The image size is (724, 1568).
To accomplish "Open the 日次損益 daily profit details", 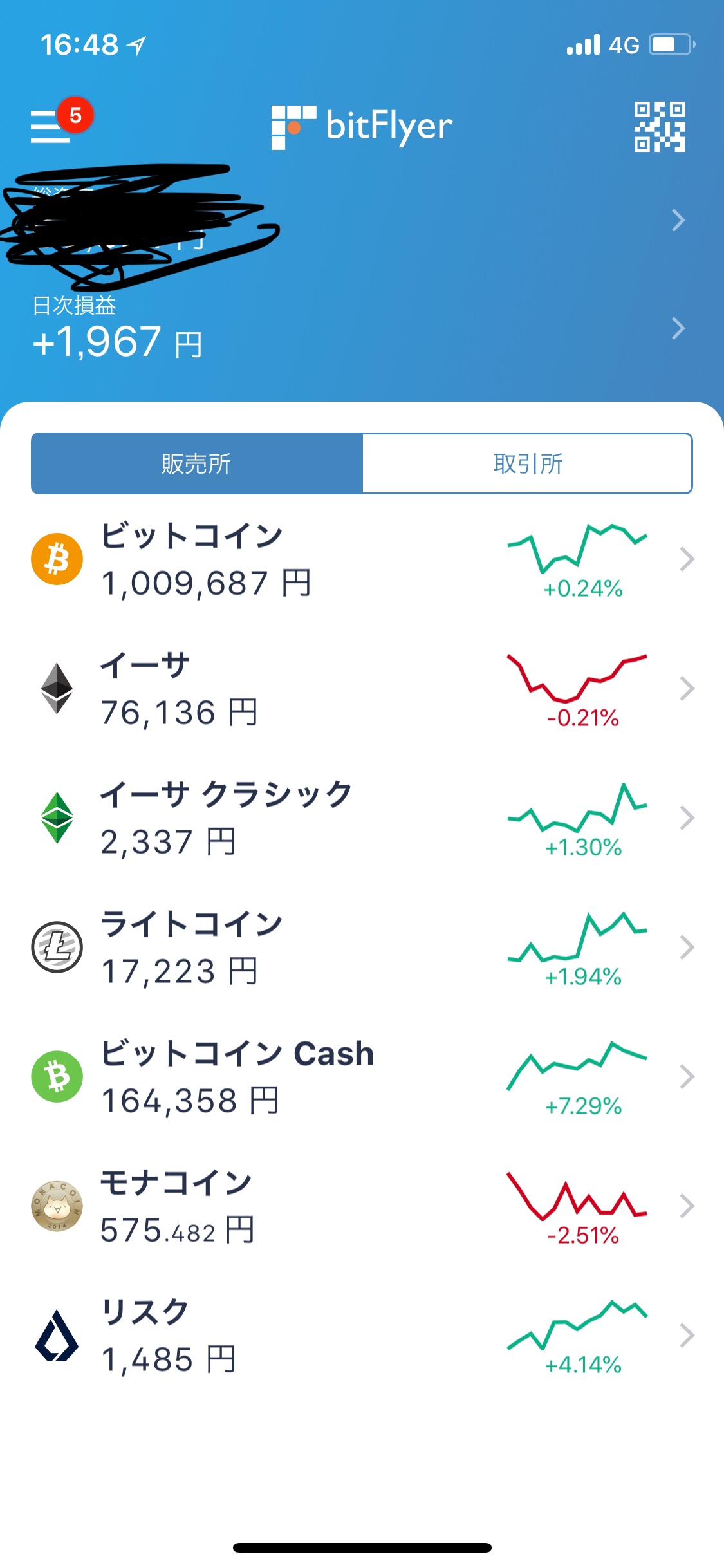I will tap(362, 328).
